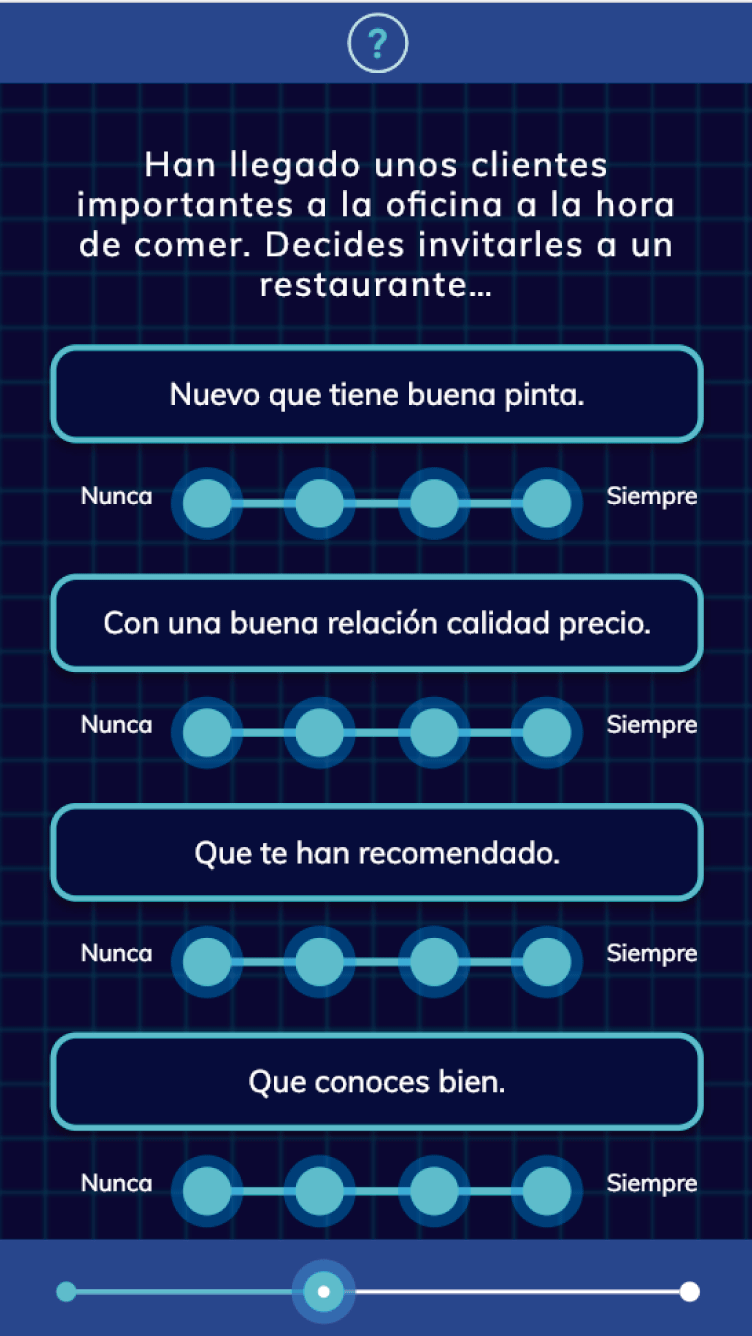Choose second dot for 'Nuevo que tiene buena pinta'
752x1336 pixels.
(320, 503)
